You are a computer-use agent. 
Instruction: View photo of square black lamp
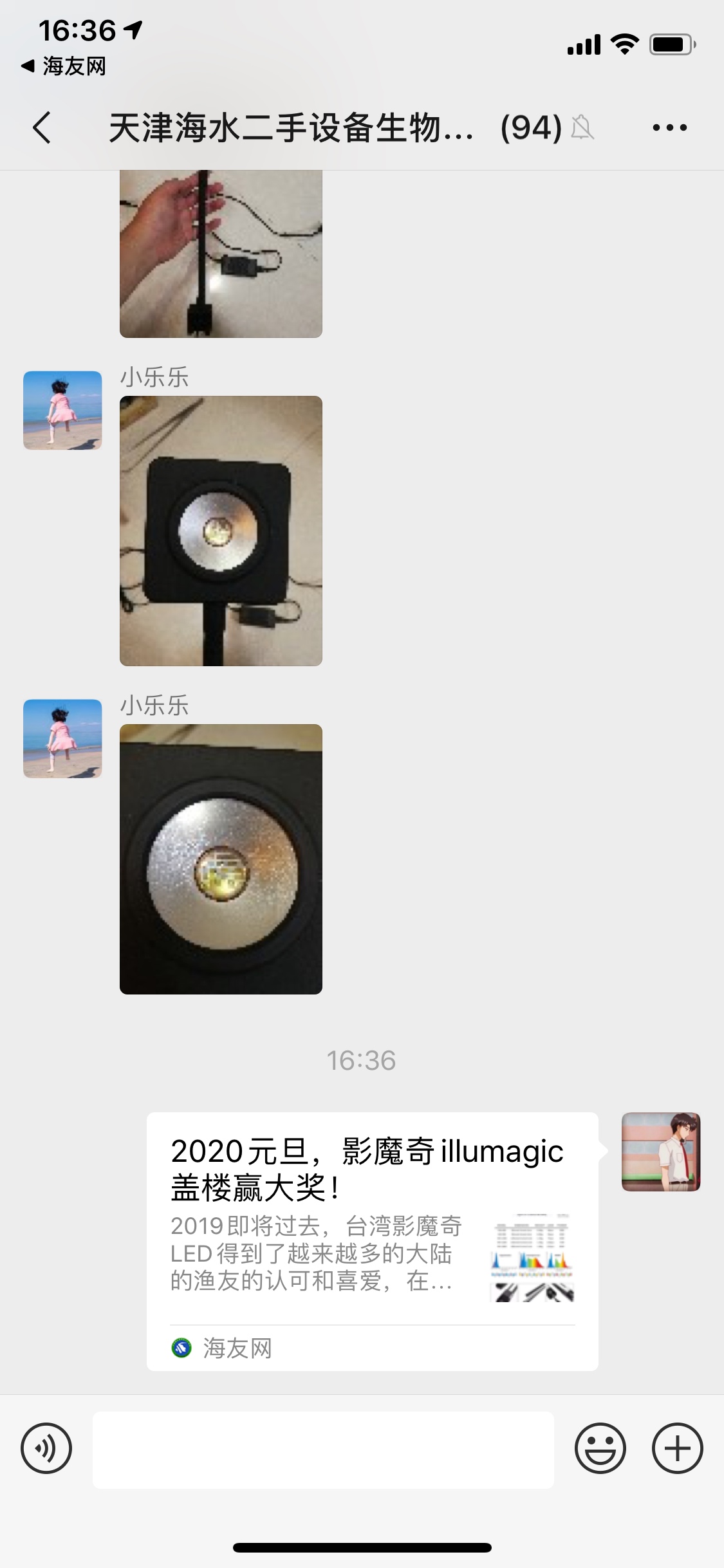click(x=221, y=530)
